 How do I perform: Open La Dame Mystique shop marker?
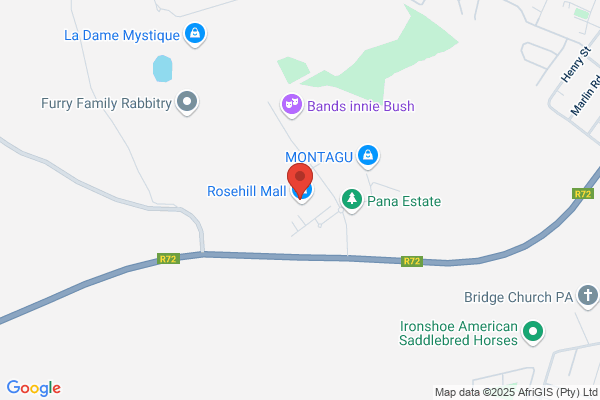point(195,34)
